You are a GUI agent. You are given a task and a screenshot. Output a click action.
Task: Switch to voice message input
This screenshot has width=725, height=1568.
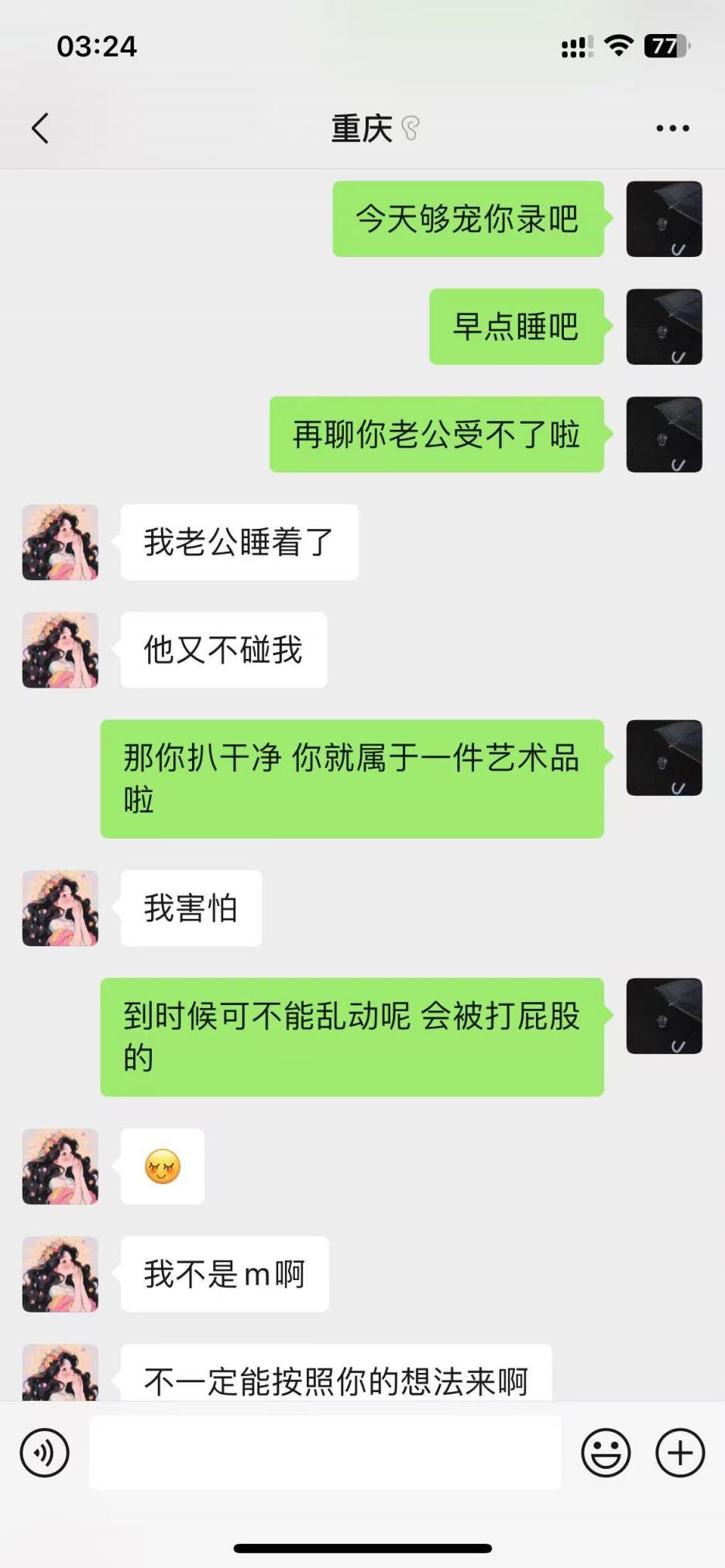[x=45, y=1453]
